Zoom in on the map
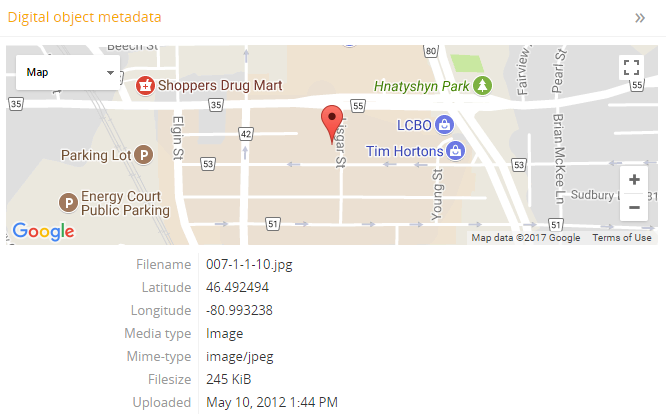Image resolution: width=666 pixels, height=418 pixels. tap(632, 181)
